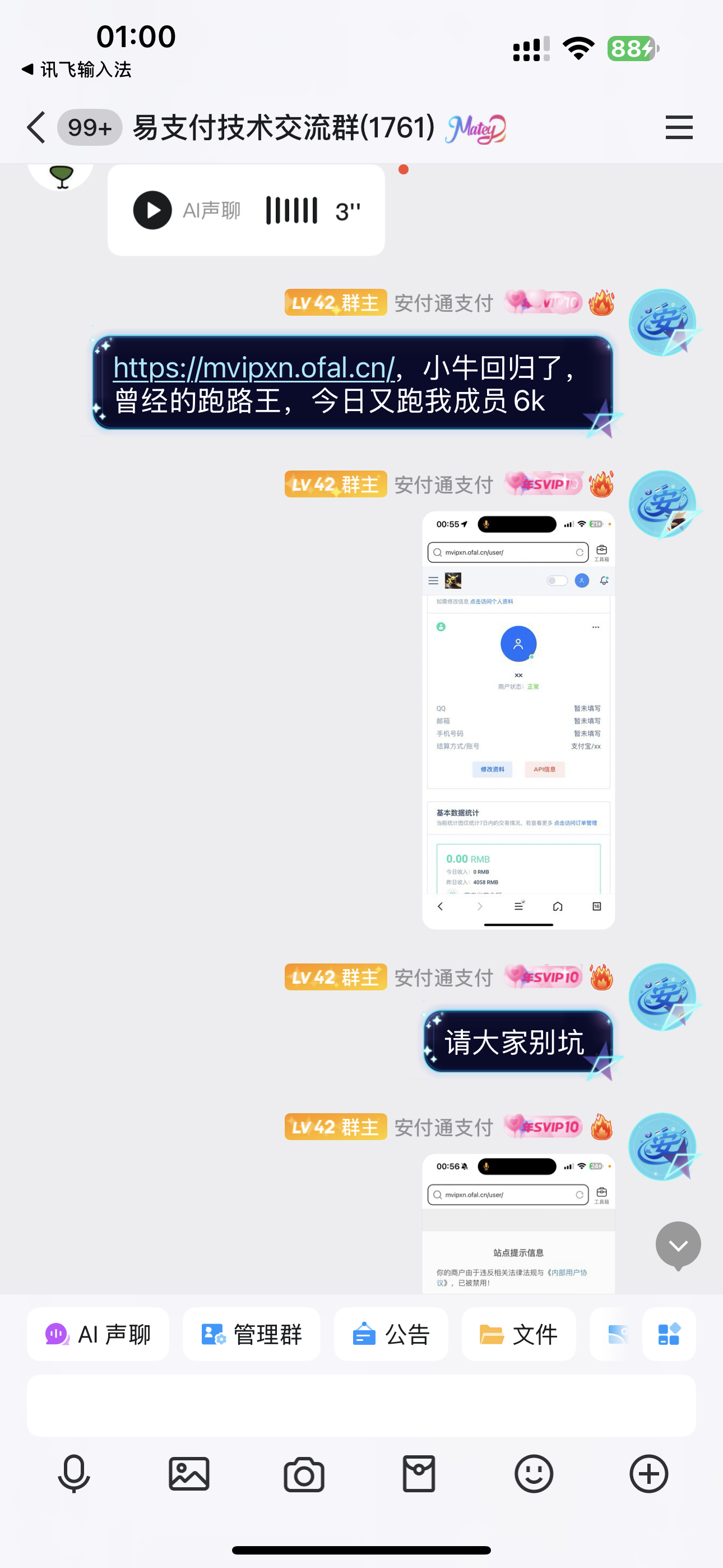Open the red packet icon

click(x=419, y=1474)
